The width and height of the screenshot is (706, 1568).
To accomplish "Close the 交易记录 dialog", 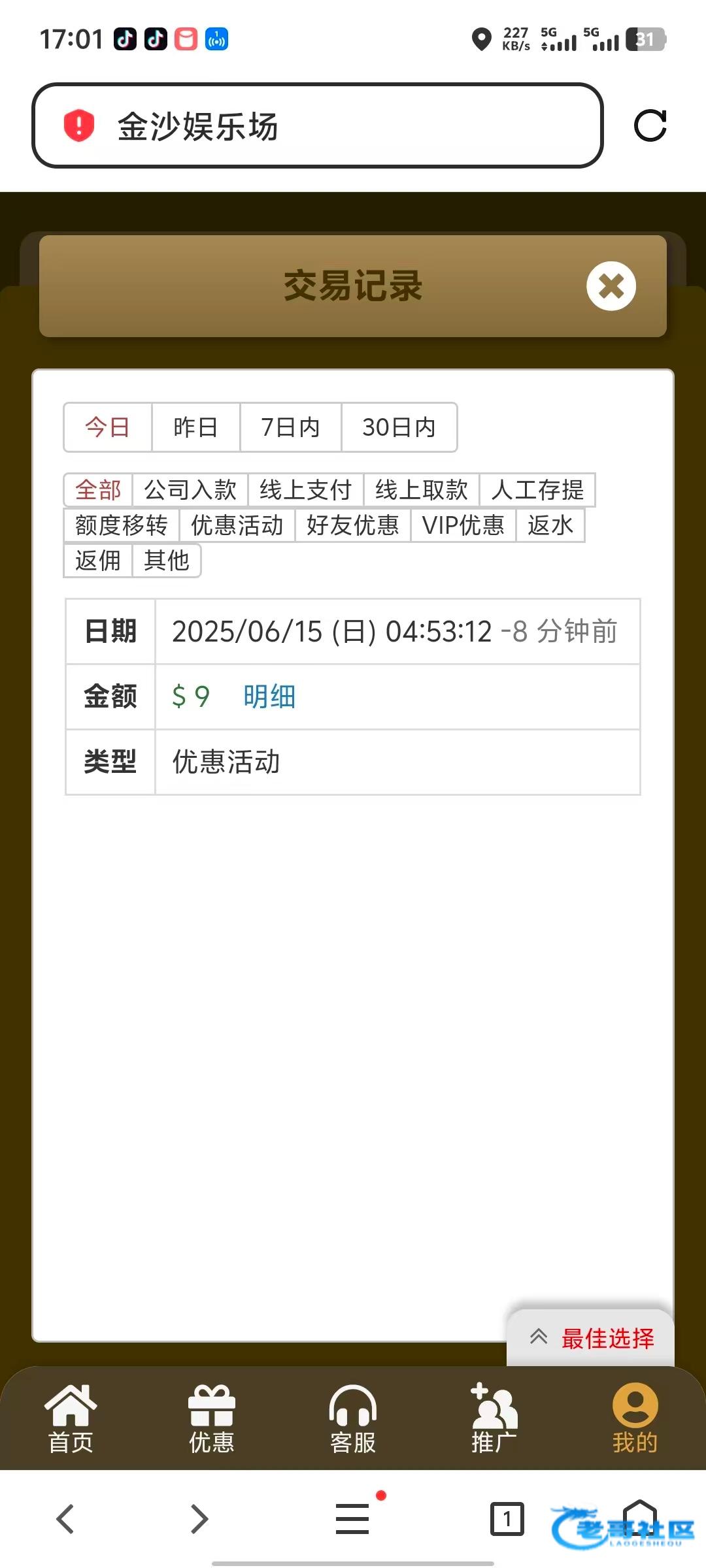I will click(x=611, y=286).
